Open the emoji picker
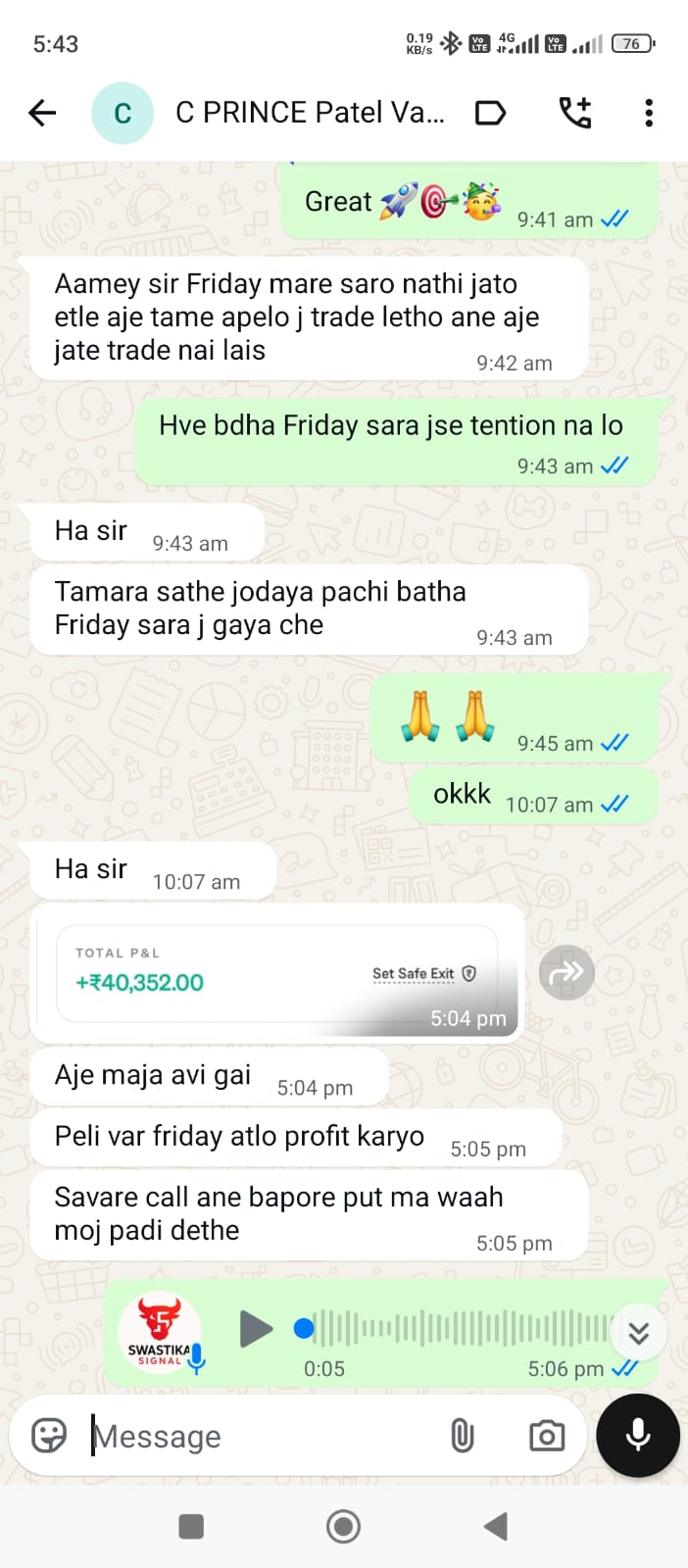Viewport: 688px width, 1568px height. tap(49, 1436)
